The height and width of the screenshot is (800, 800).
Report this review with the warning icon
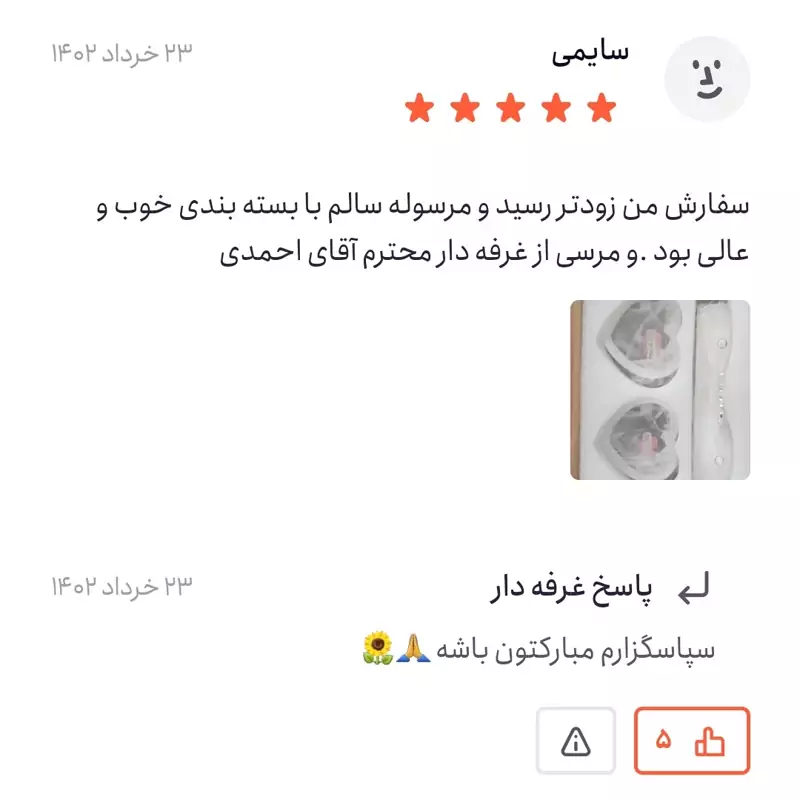point(576,741)
